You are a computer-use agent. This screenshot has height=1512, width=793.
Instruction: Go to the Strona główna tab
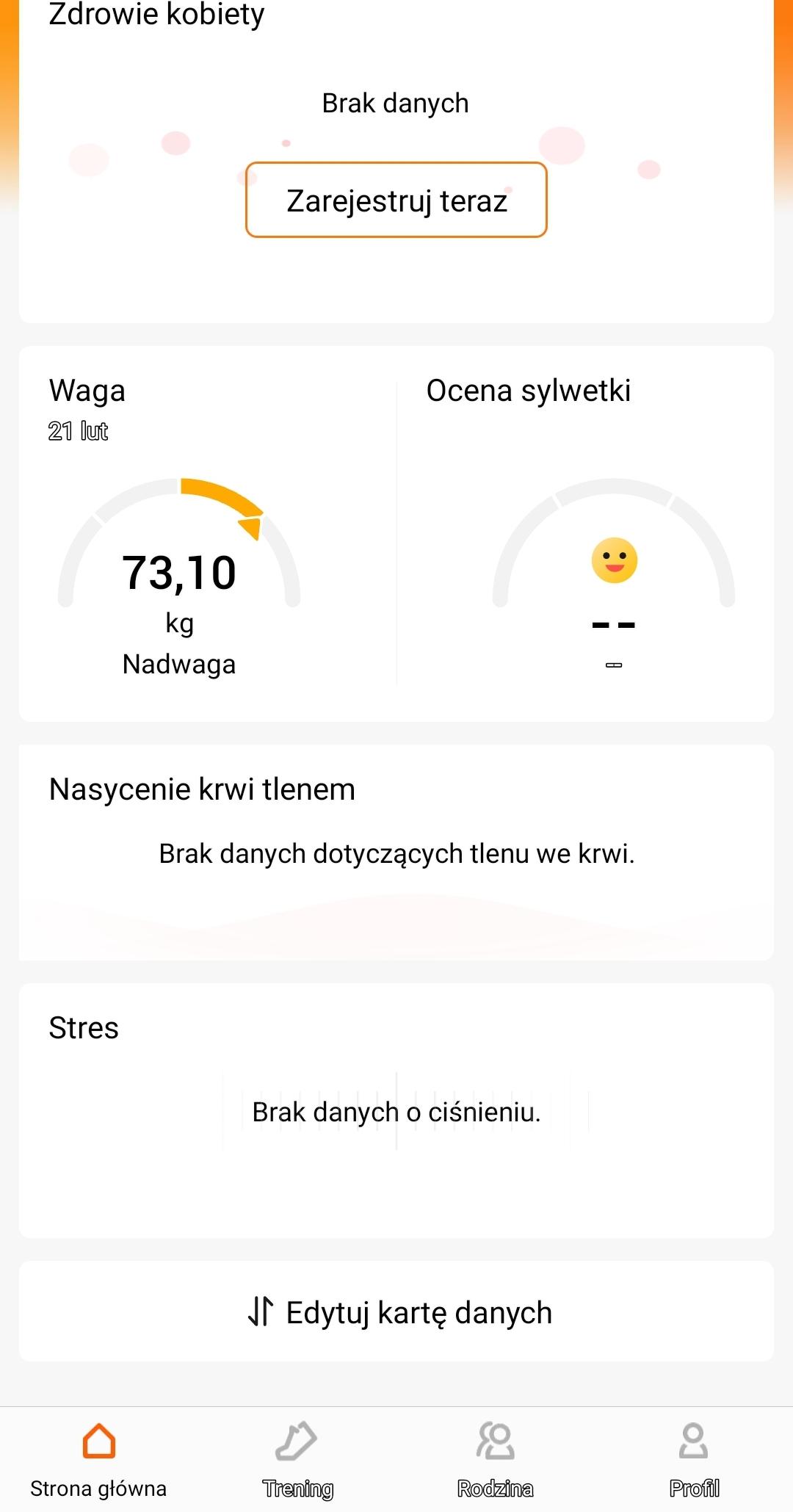tap(98, 1458)
